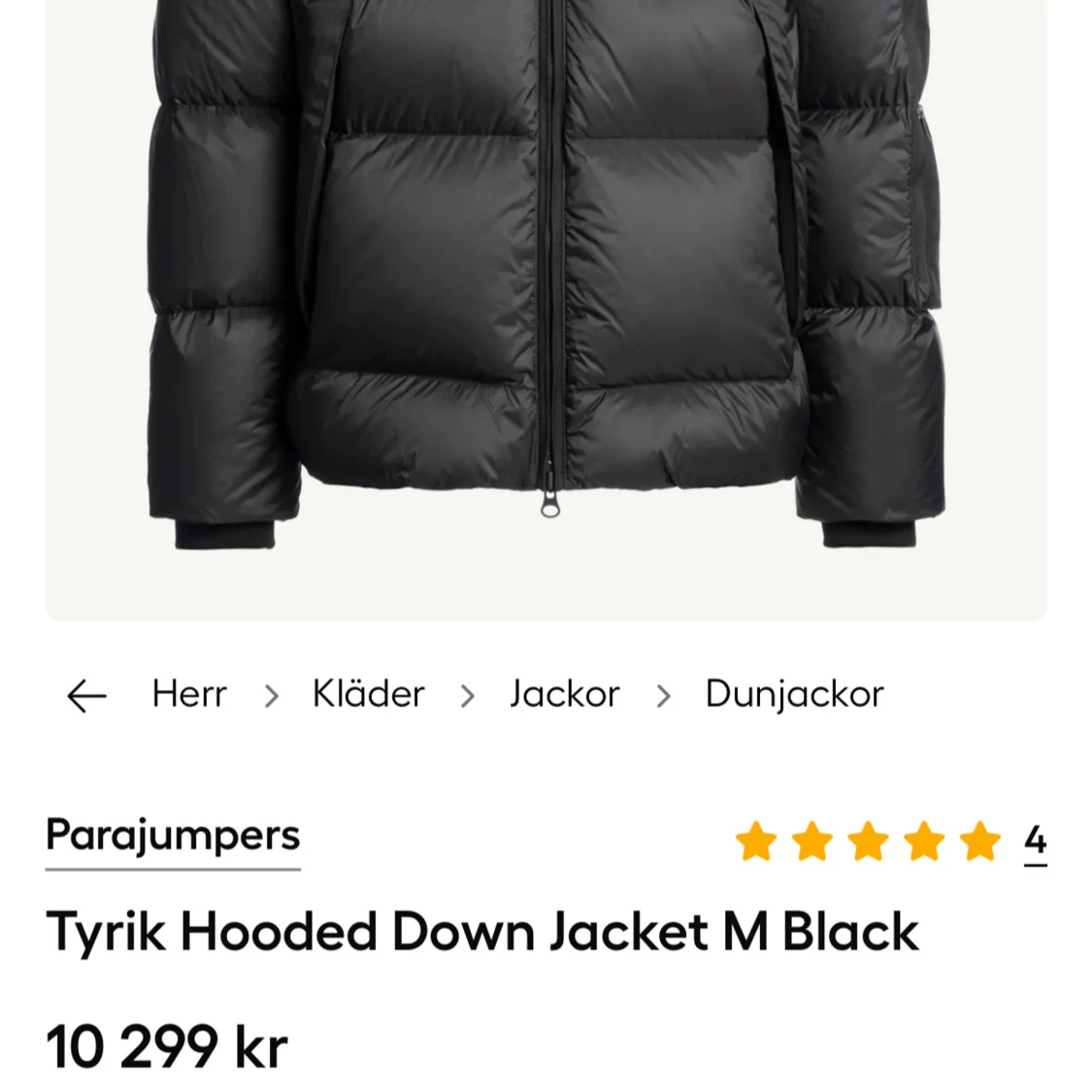Open the 4 reviews link
Screen dimensions: 1092x1092
pos(1035,840)
